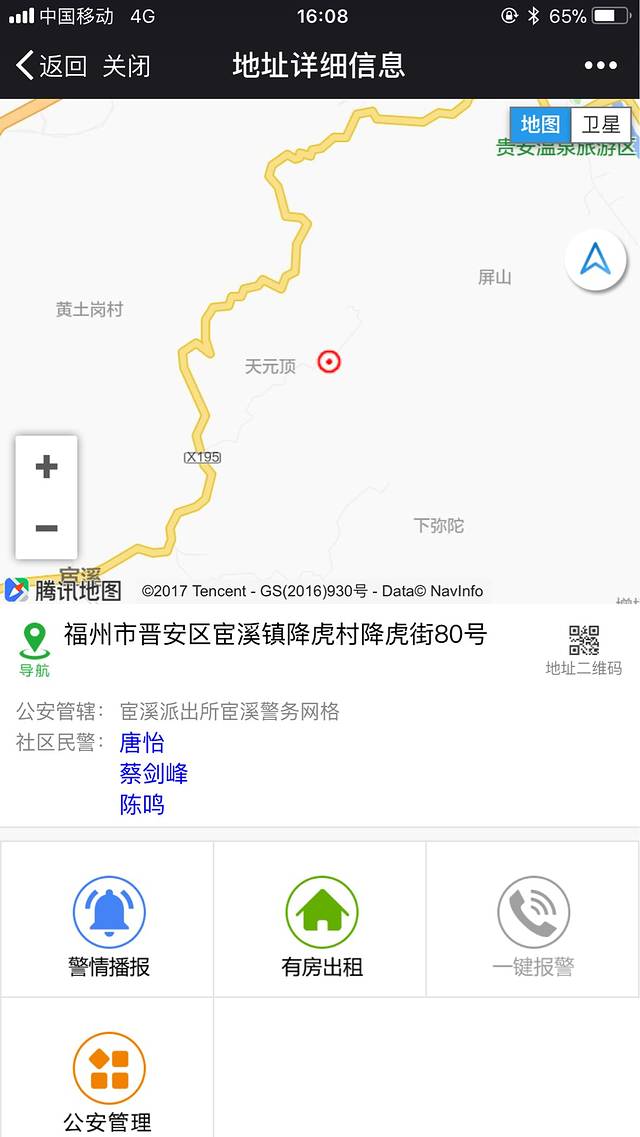The width and height of the screenshot is (640, 1137).
Task: Start 导航 navigation to this address
Action: 34,648
